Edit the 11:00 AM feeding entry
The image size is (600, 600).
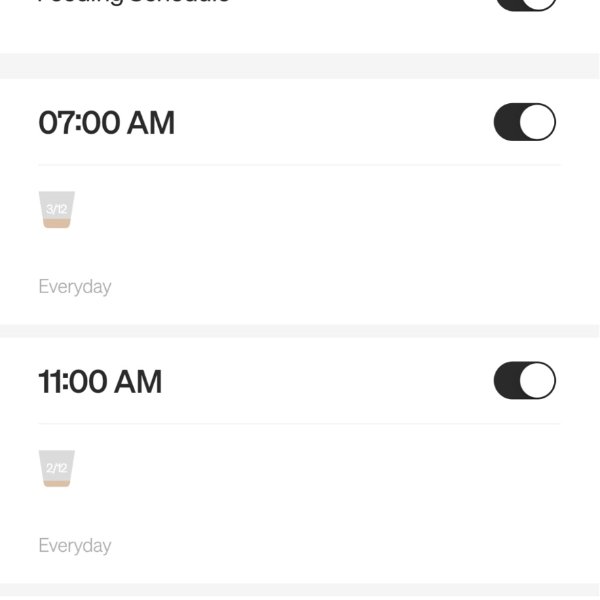click(100, 382)
